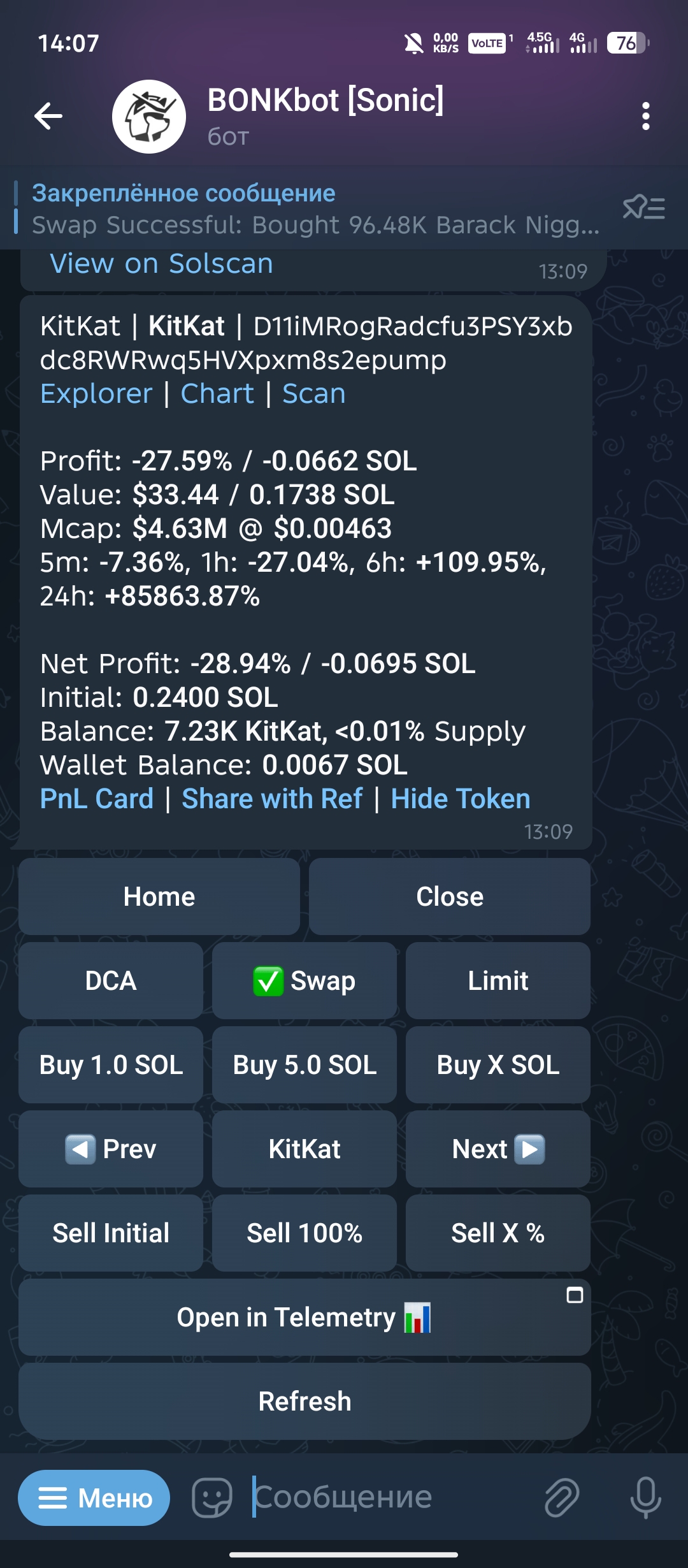Tap the View on Solscan link

[161, 264]
